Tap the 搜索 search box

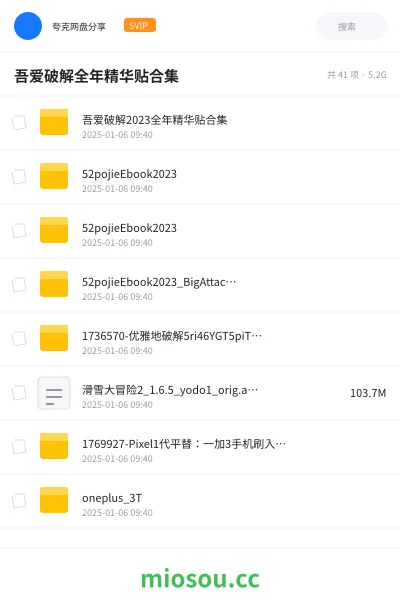tap(352, 26)
